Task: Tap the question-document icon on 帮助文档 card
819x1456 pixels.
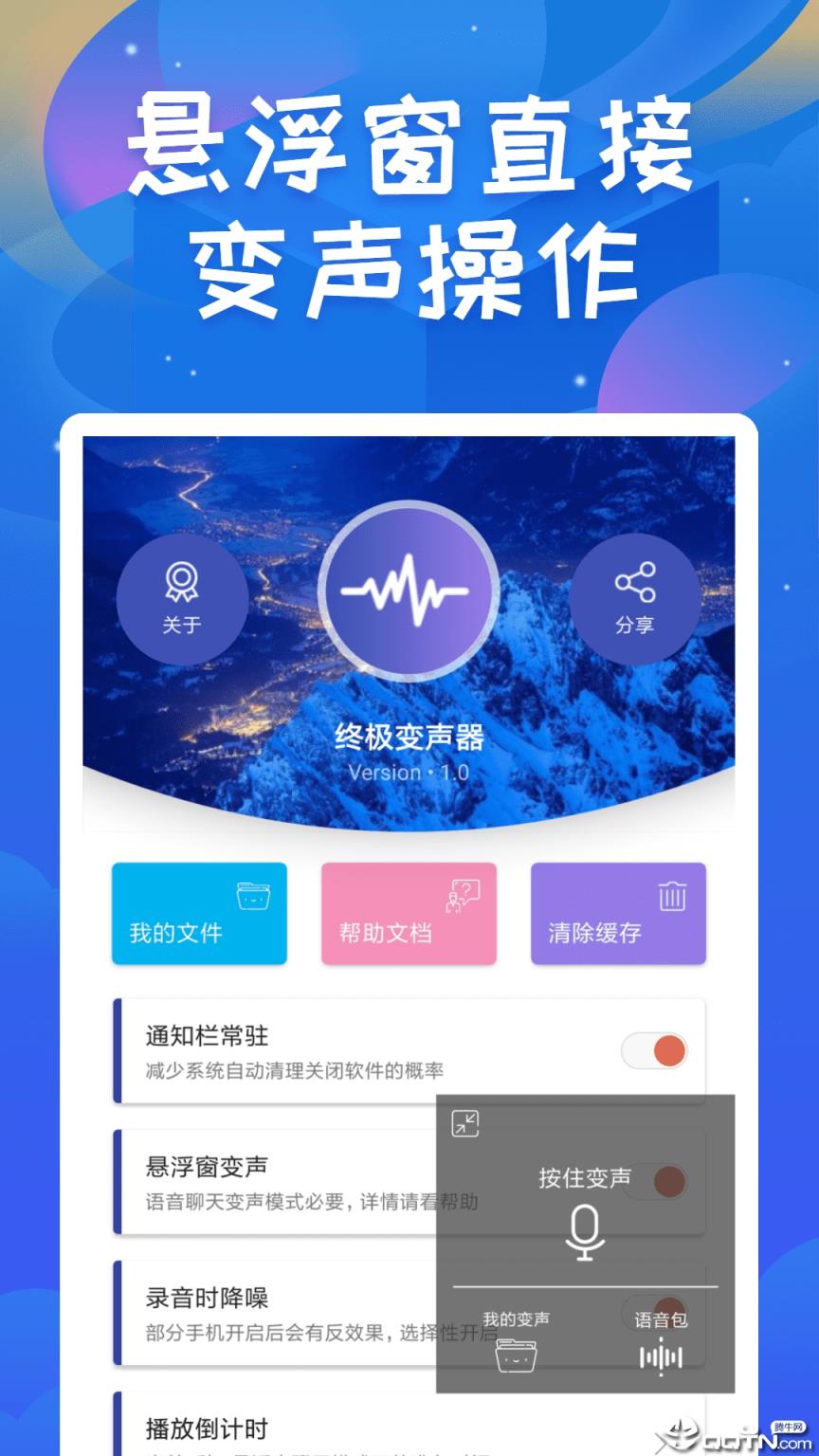Action: pyautogui.click(x=464, y=896)
